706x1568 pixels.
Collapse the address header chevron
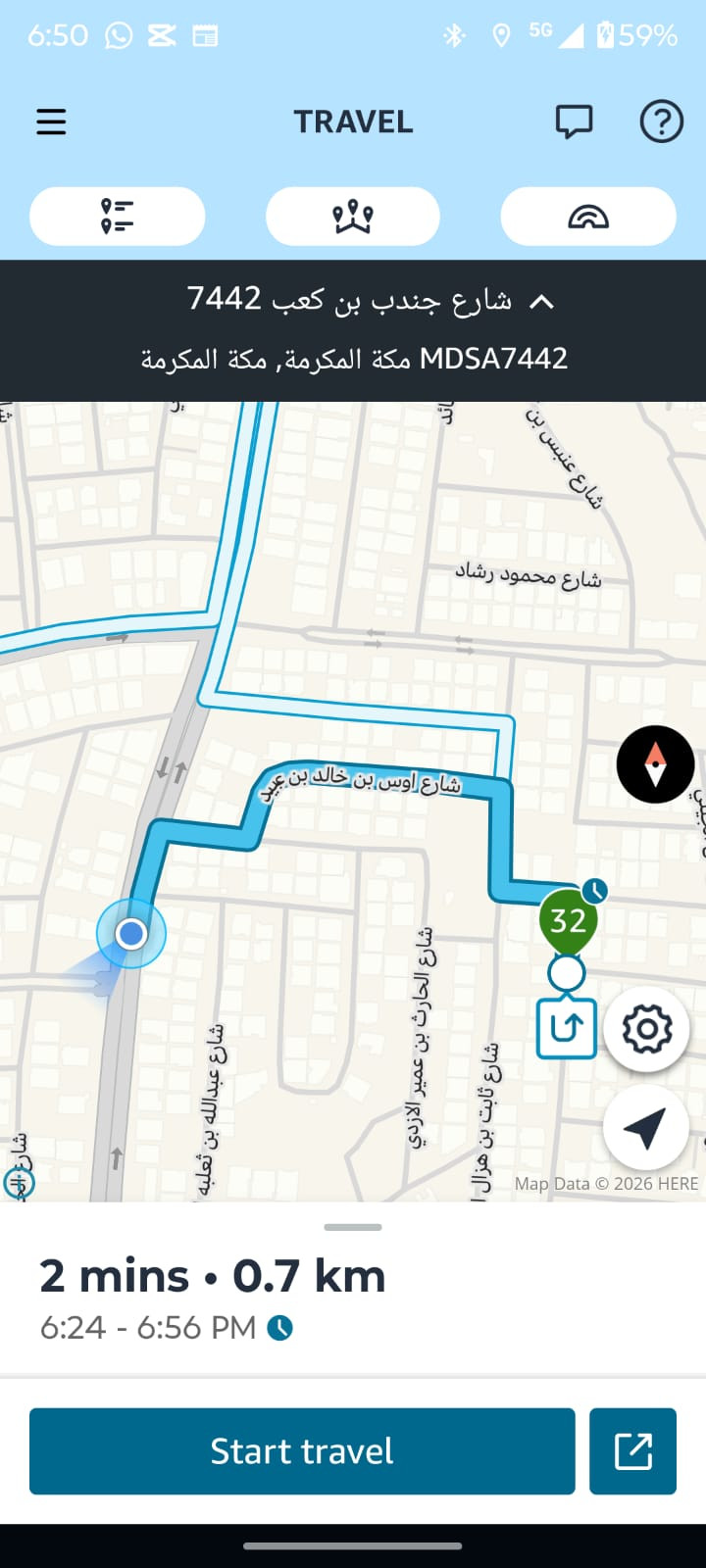541,302
